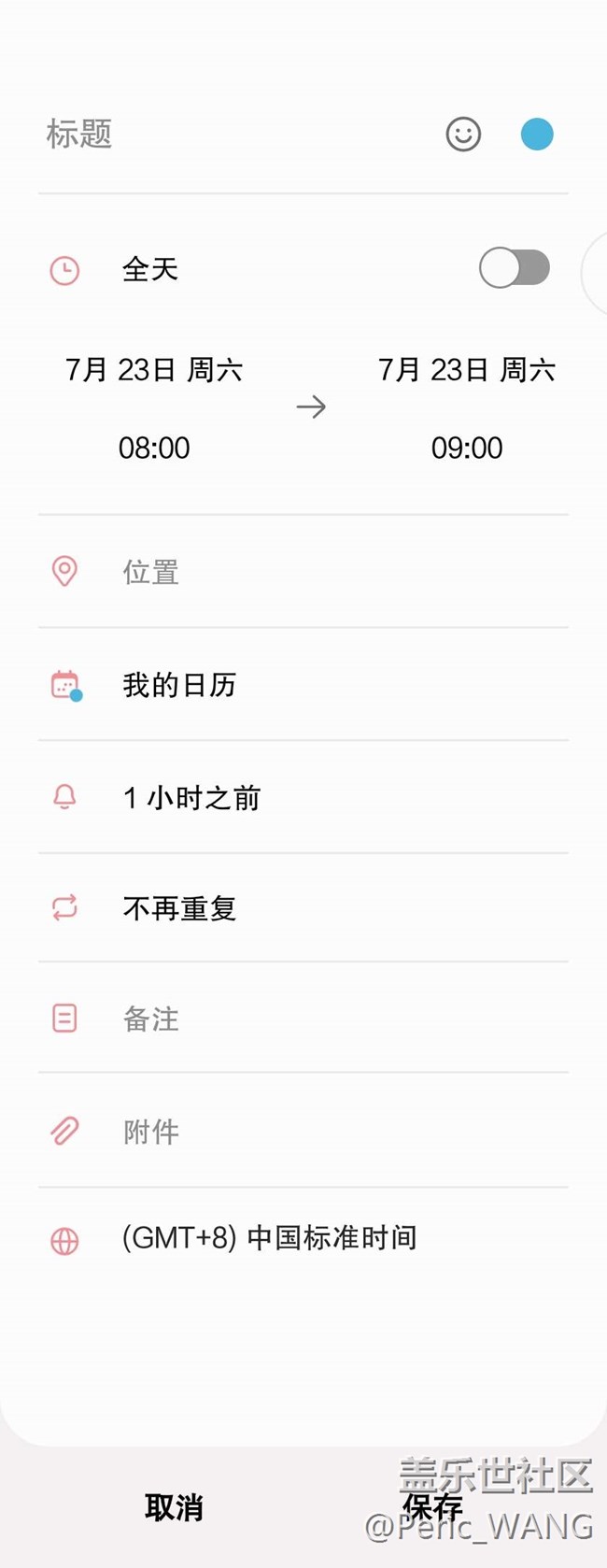Image resolution: width=607 pixels, height=1568 pixels.
Task: Open the emoji sticker picker
Action: click(x=463, y=135)
